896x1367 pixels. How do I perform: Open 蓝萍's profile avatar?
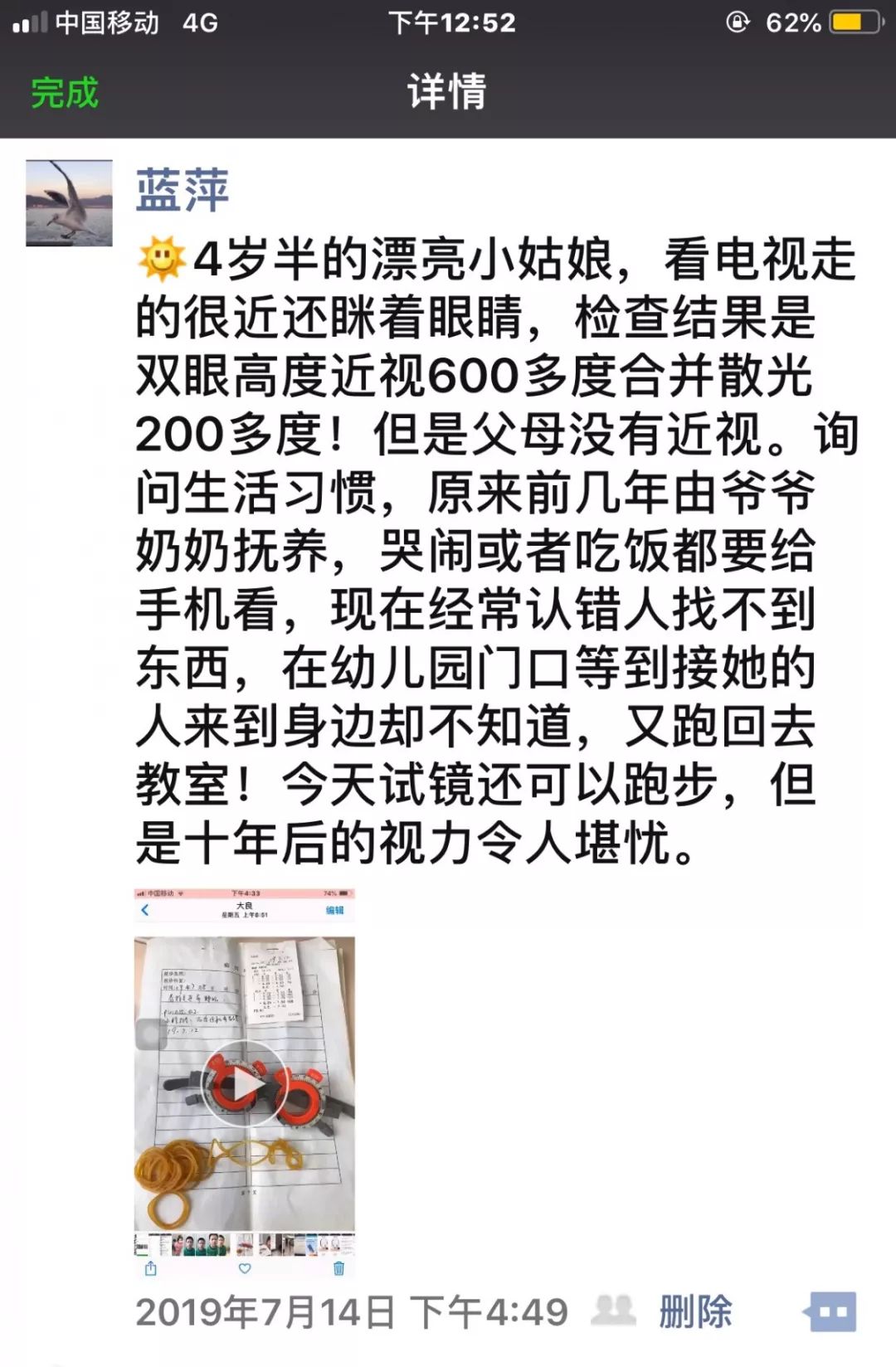71,202
